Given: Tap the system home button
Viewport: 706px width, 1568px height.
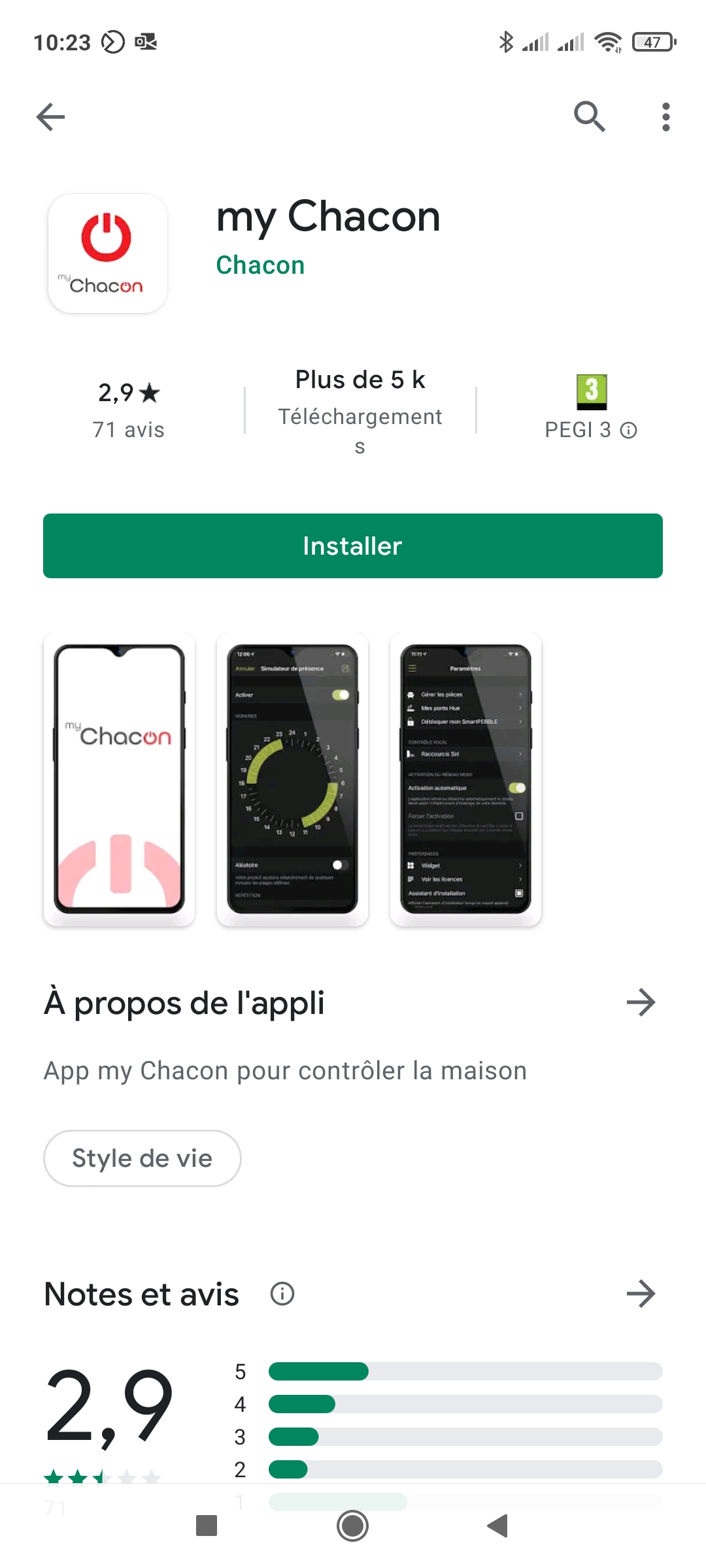Looking at the screenshot, I should [x=353, y=1526].
